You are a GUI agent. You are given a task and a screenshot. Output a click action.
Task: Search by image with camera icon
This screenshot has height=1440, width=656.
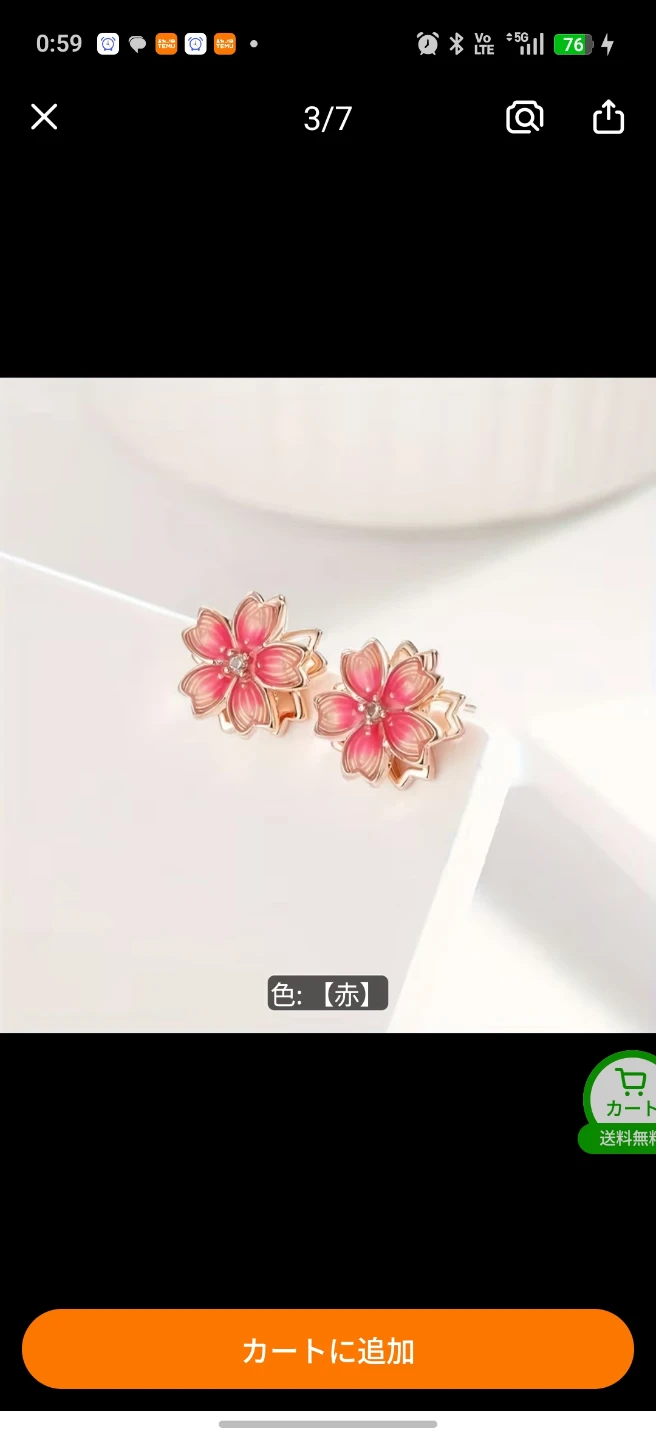pos(524,118)
